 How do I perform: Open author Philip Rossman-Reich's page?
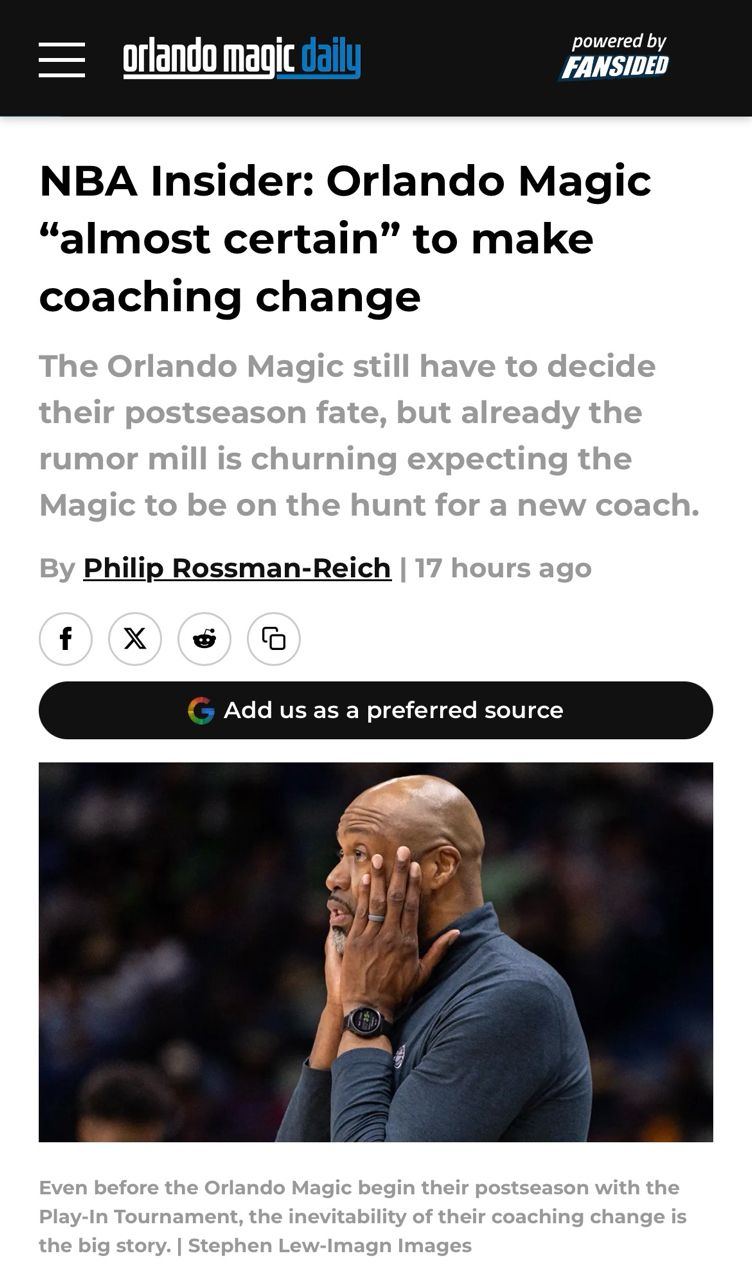(237, 568)
